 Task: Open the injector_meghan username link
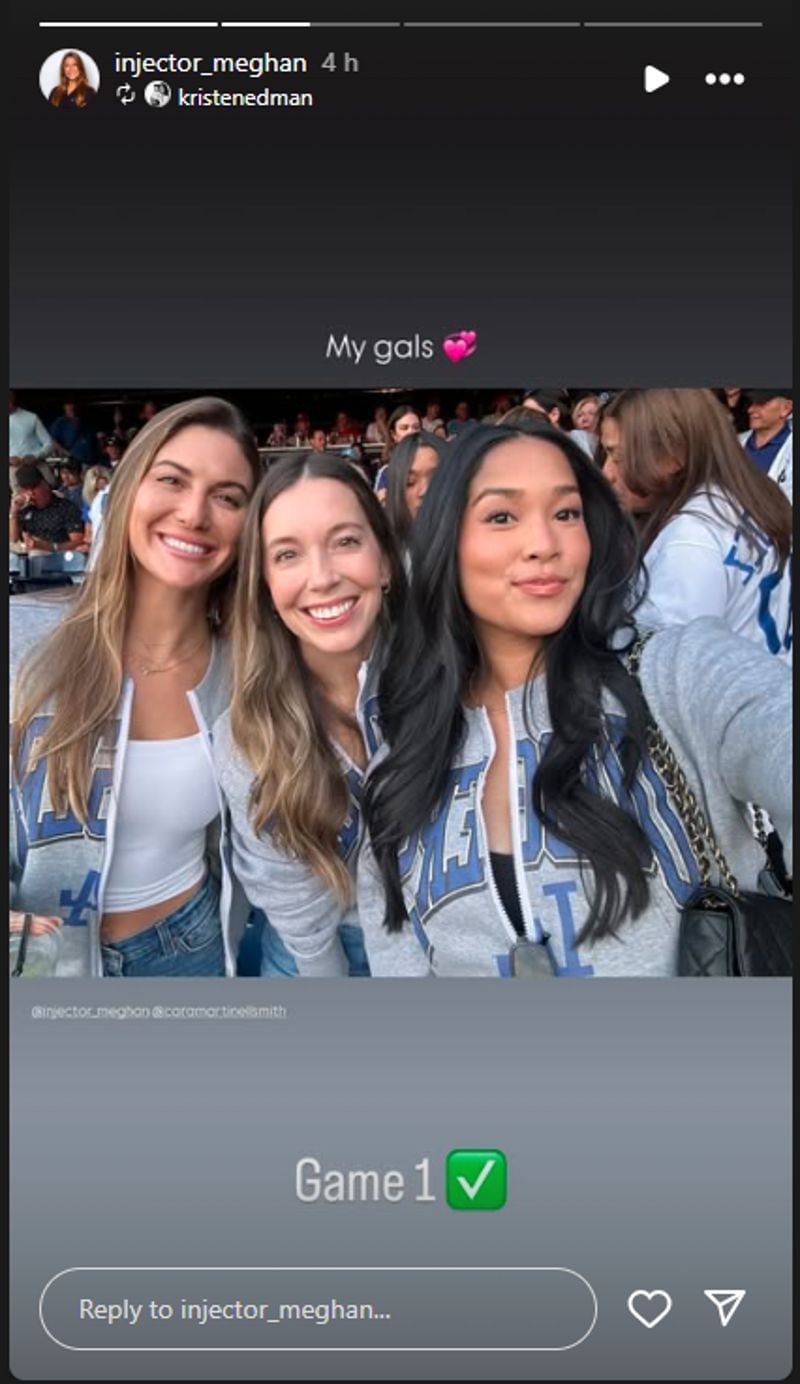pos(210,63)
